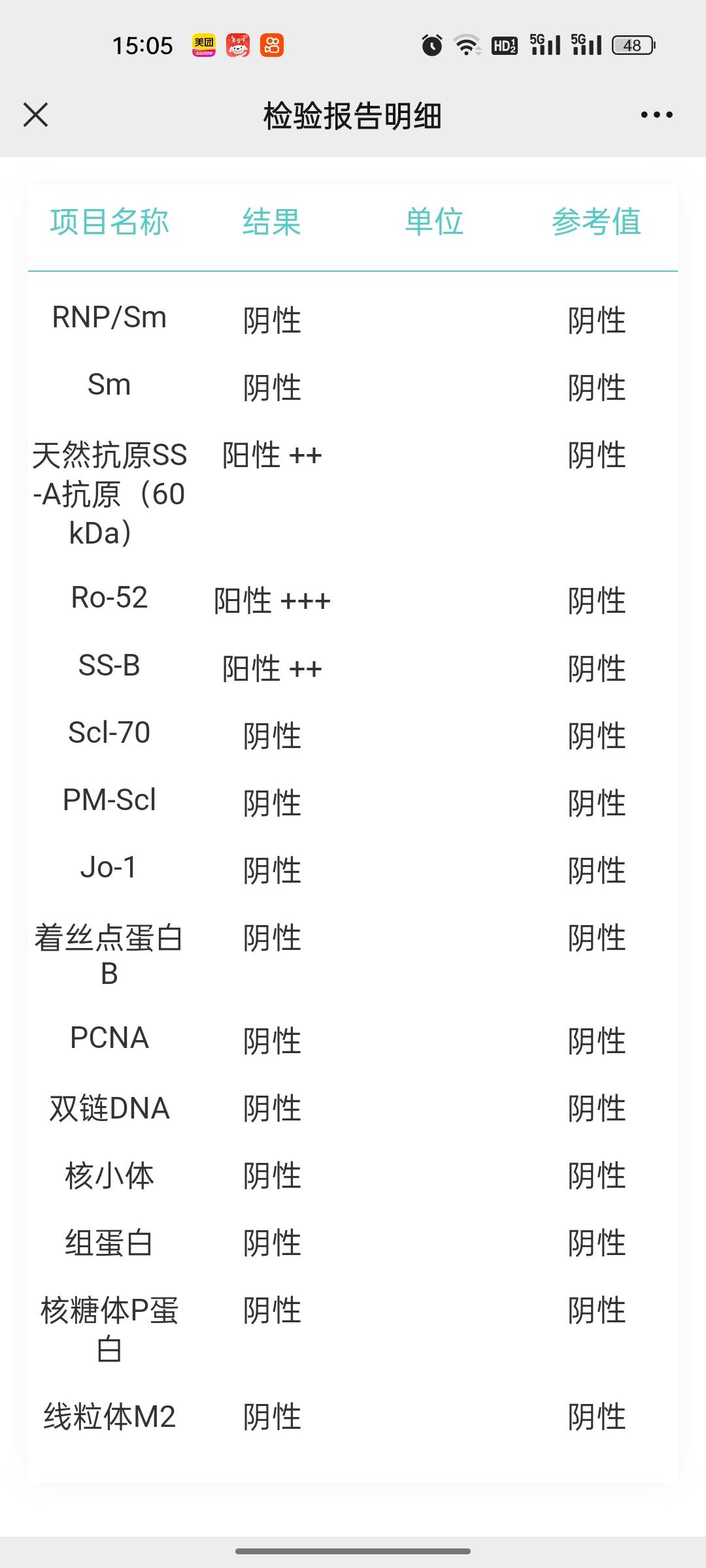Open the Meituan status bar icon
The width and height of the screenshot is (706, 1568).
pyautogui.click(x=205, y=44)
